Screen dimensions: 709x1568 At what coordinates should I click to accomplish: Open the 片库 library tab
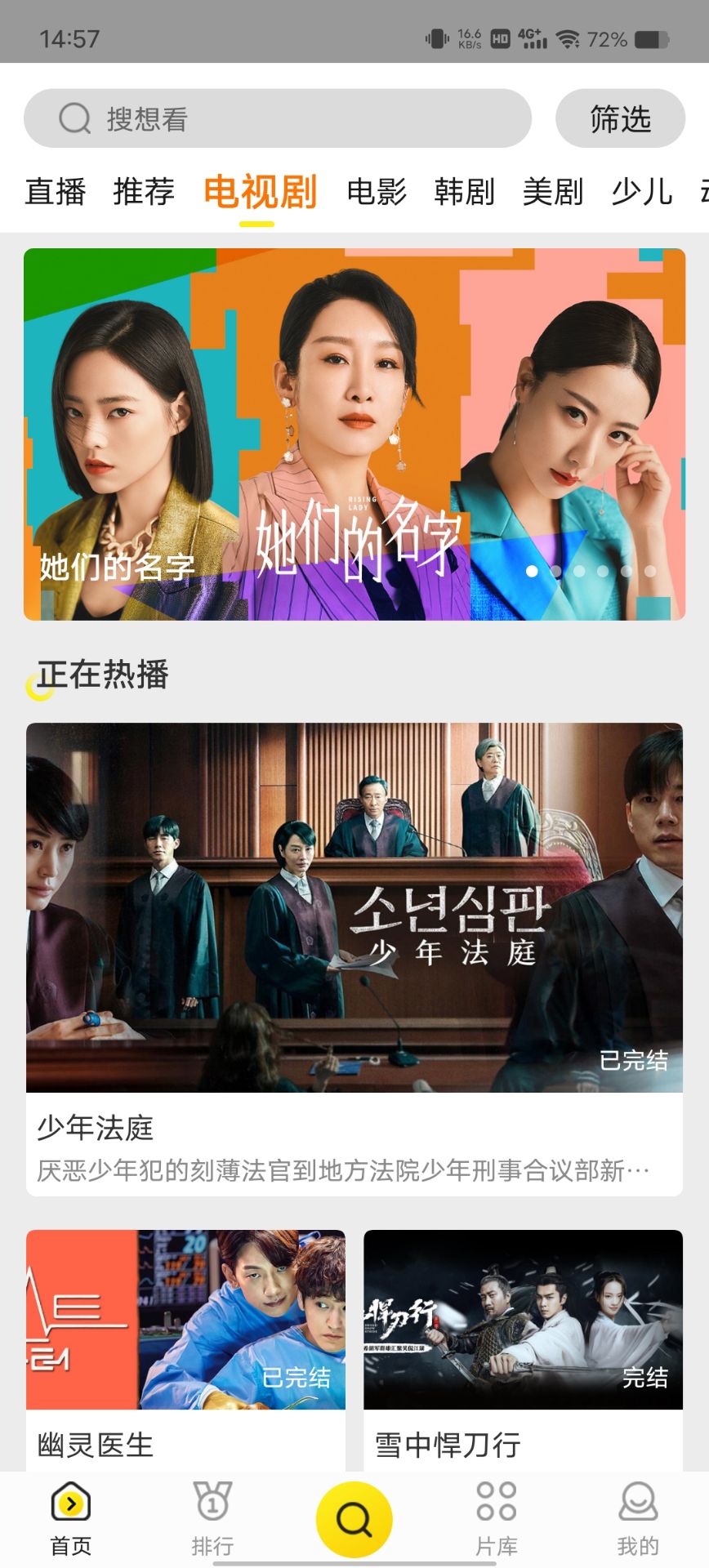(x=496, y=1519)
